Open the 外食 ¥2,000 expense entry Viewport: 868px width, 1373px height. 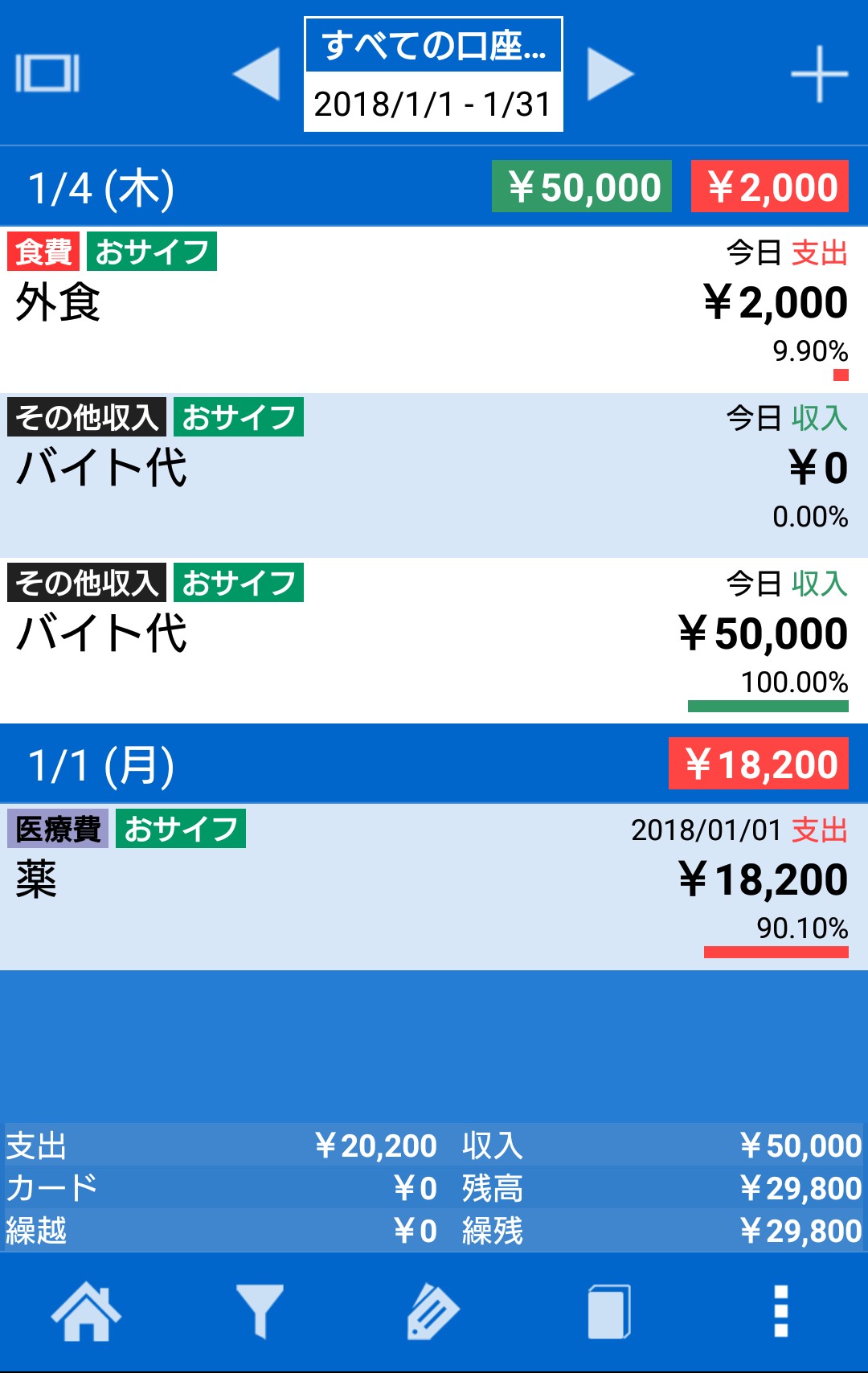pos(434,309)
